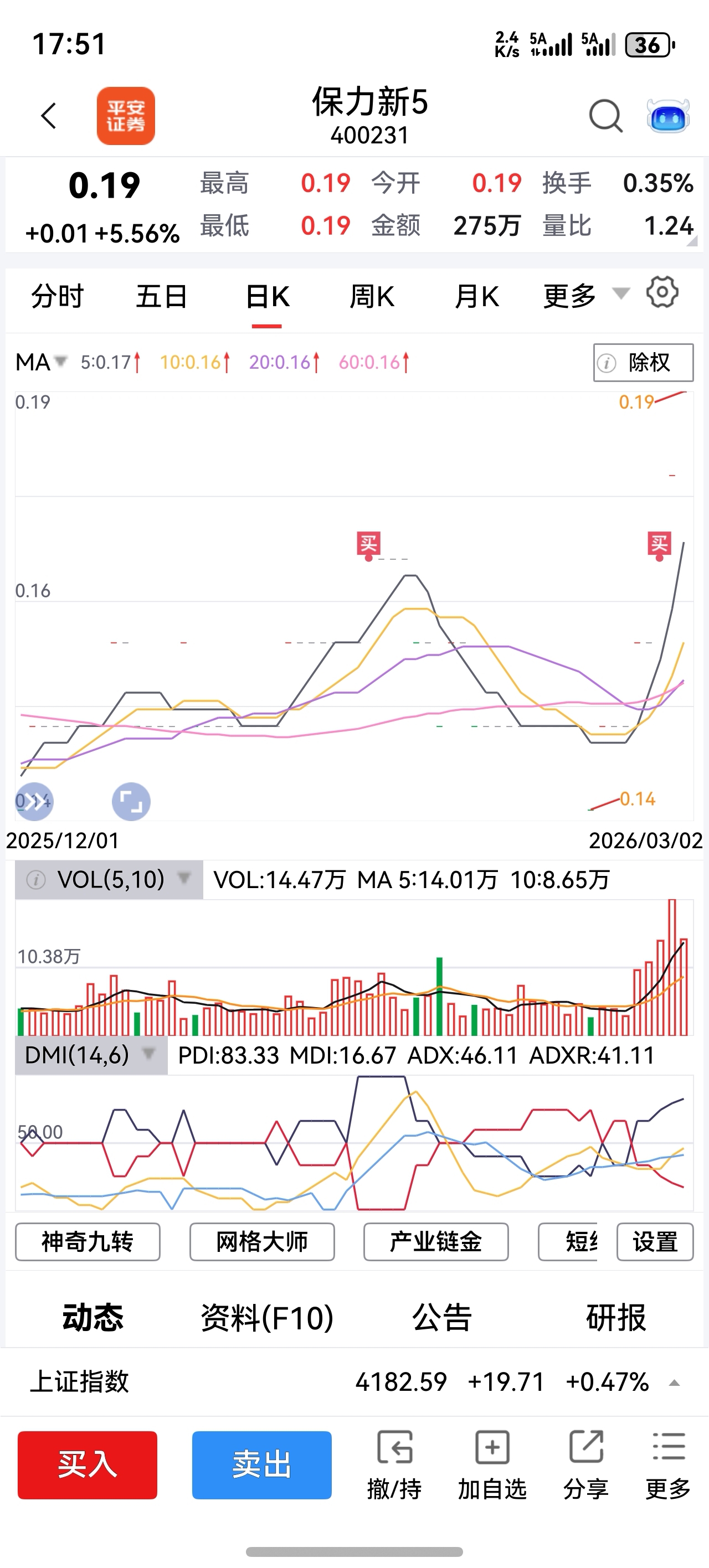709x1568 pixels.
Task: Open the robot assistant icon
Action: (667, 116)
